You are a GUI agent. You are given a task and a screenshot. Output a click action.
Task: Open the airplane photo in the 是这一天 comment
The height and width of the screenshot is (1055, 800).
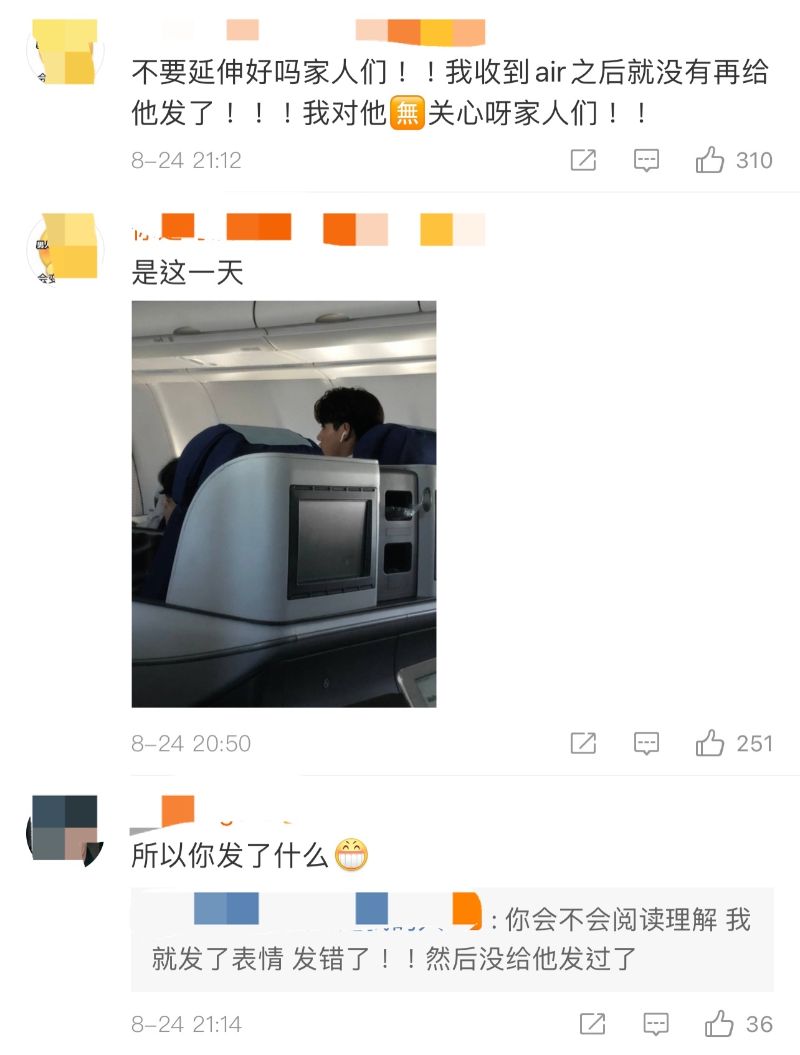[284, 504]
